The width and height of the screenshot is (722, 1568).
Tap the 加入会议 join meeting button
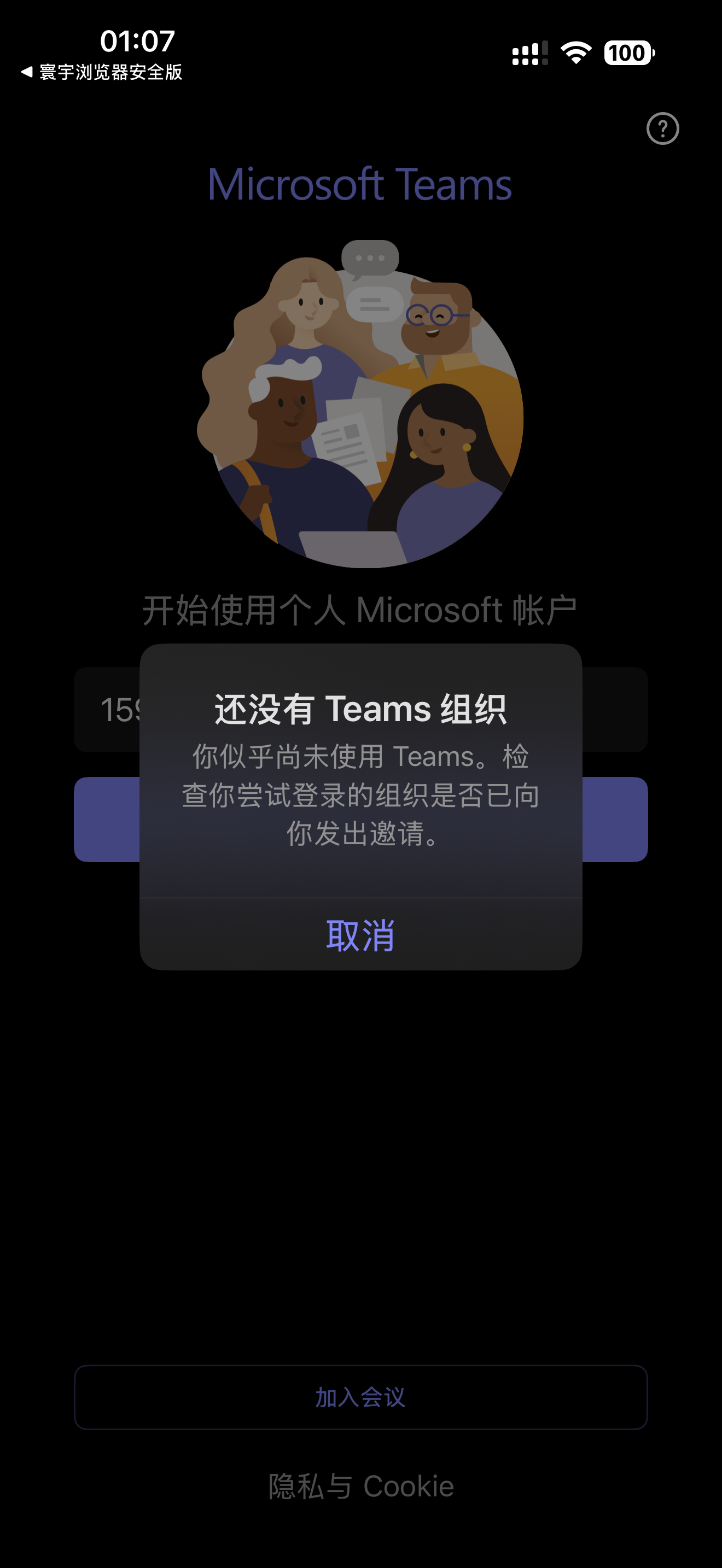360,1397
